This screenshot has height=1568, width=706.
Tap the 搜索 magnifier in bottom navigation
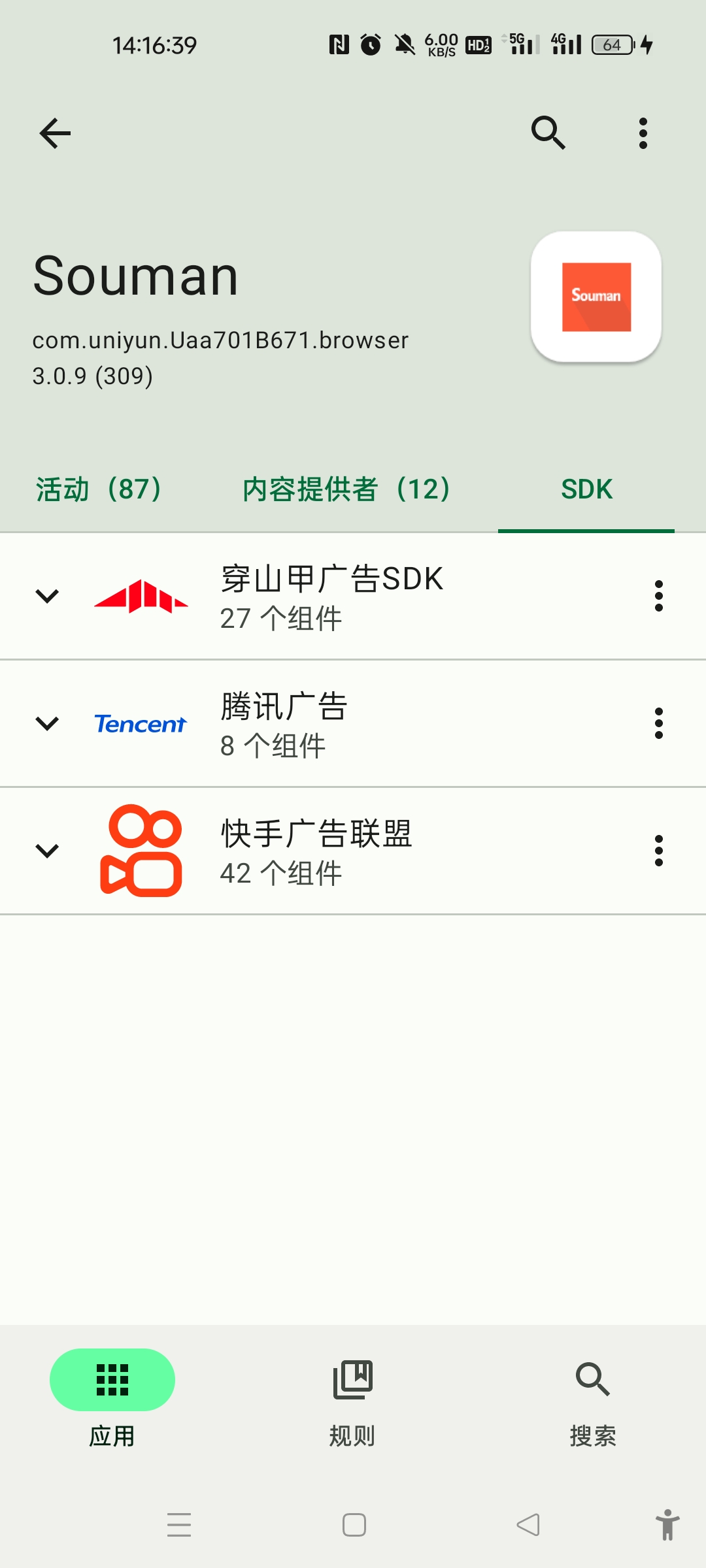click(x=594, y=1380)
